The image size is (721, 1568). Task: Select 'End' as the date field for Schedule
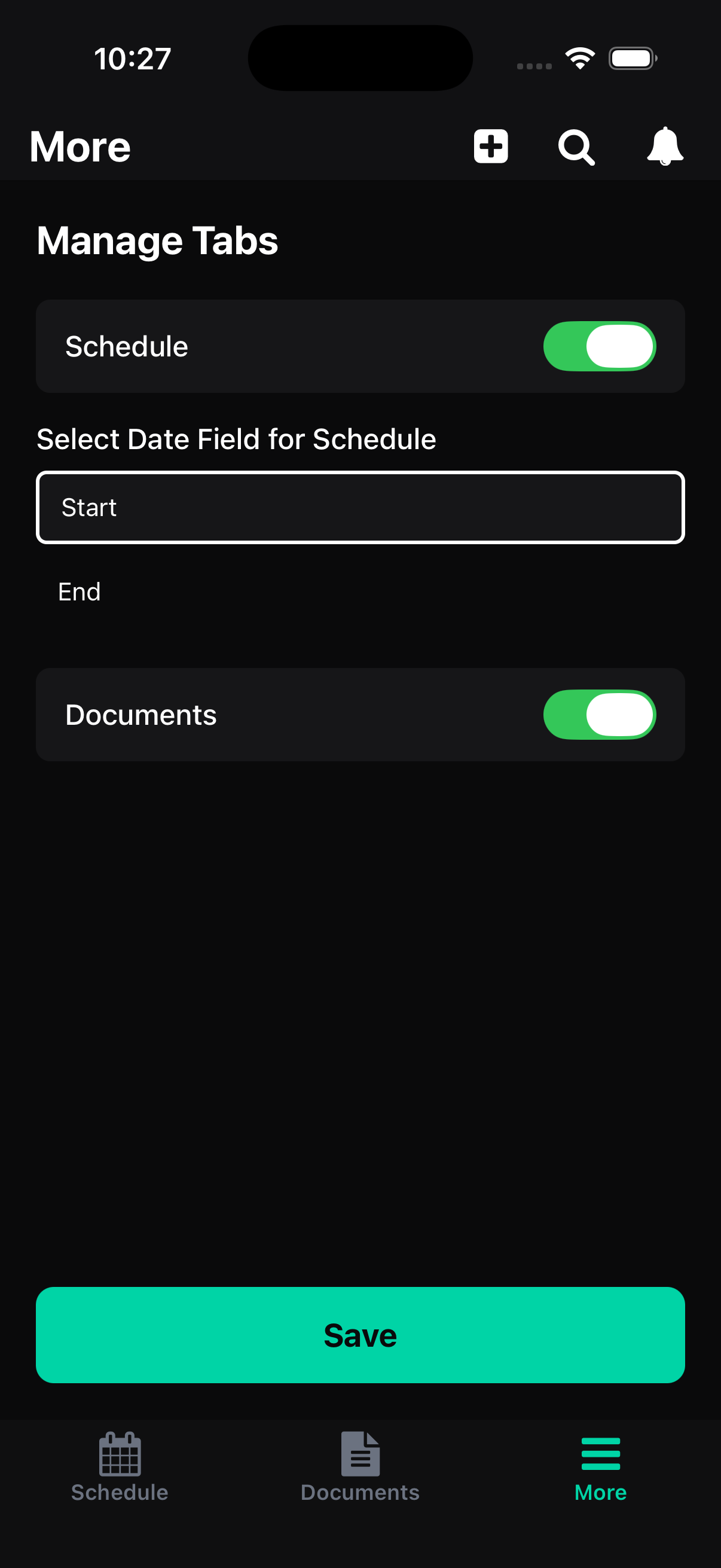80,590
